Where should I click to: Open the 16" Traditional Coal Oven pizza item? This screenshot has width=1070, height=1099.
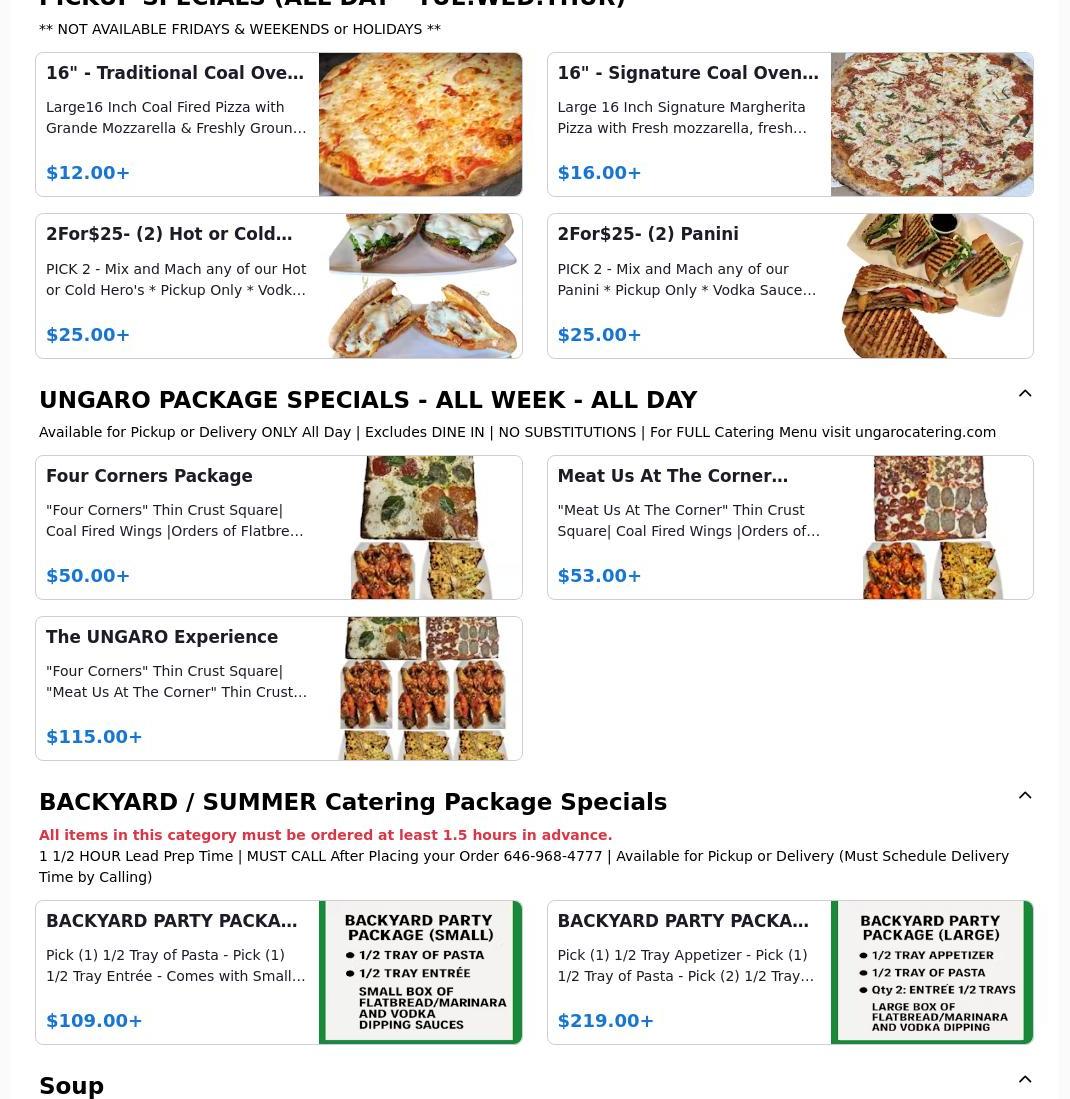coord(278,124)
